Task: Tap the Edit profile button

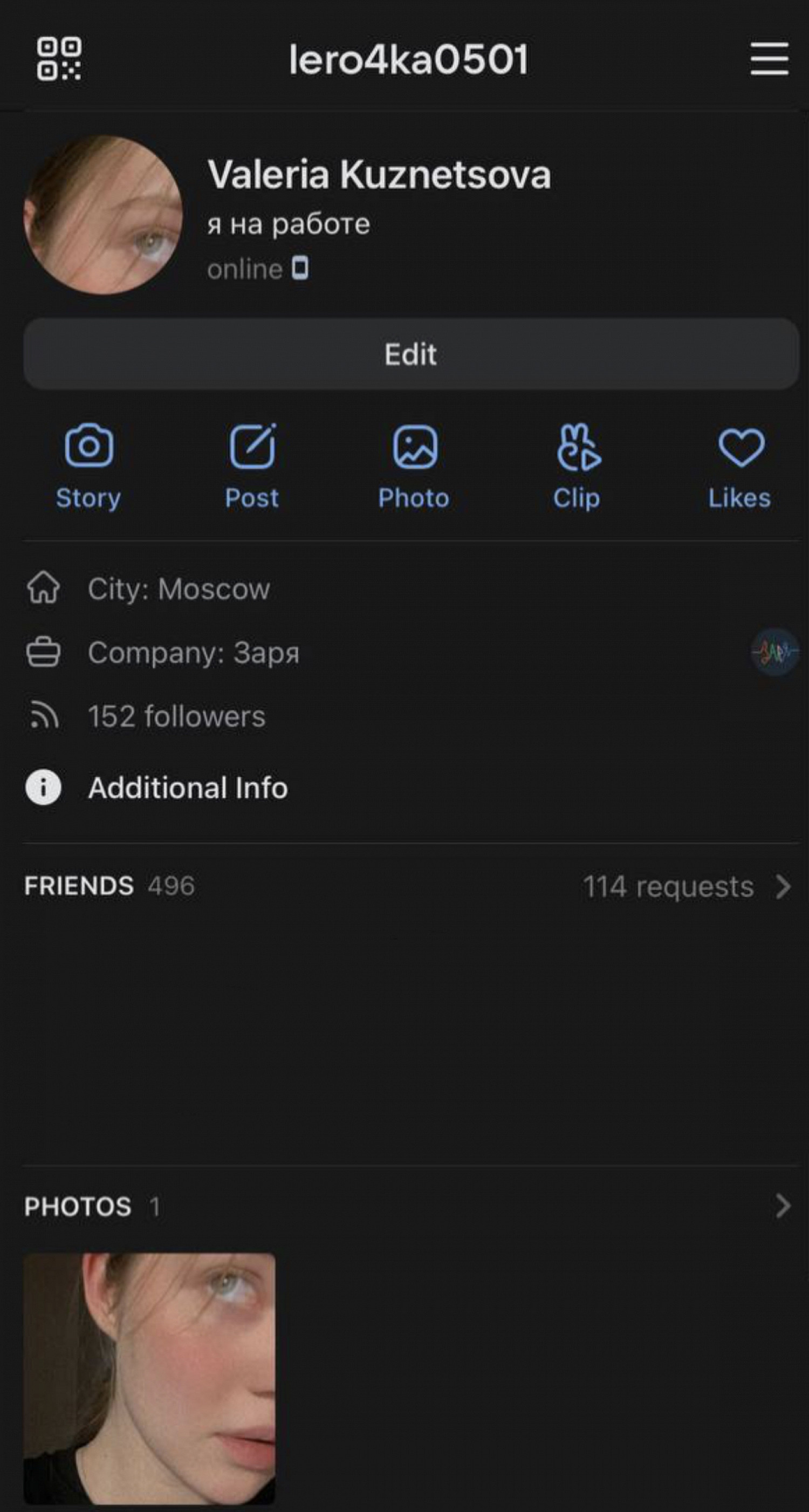Action: pyautogui.click(x=410, y=354)
